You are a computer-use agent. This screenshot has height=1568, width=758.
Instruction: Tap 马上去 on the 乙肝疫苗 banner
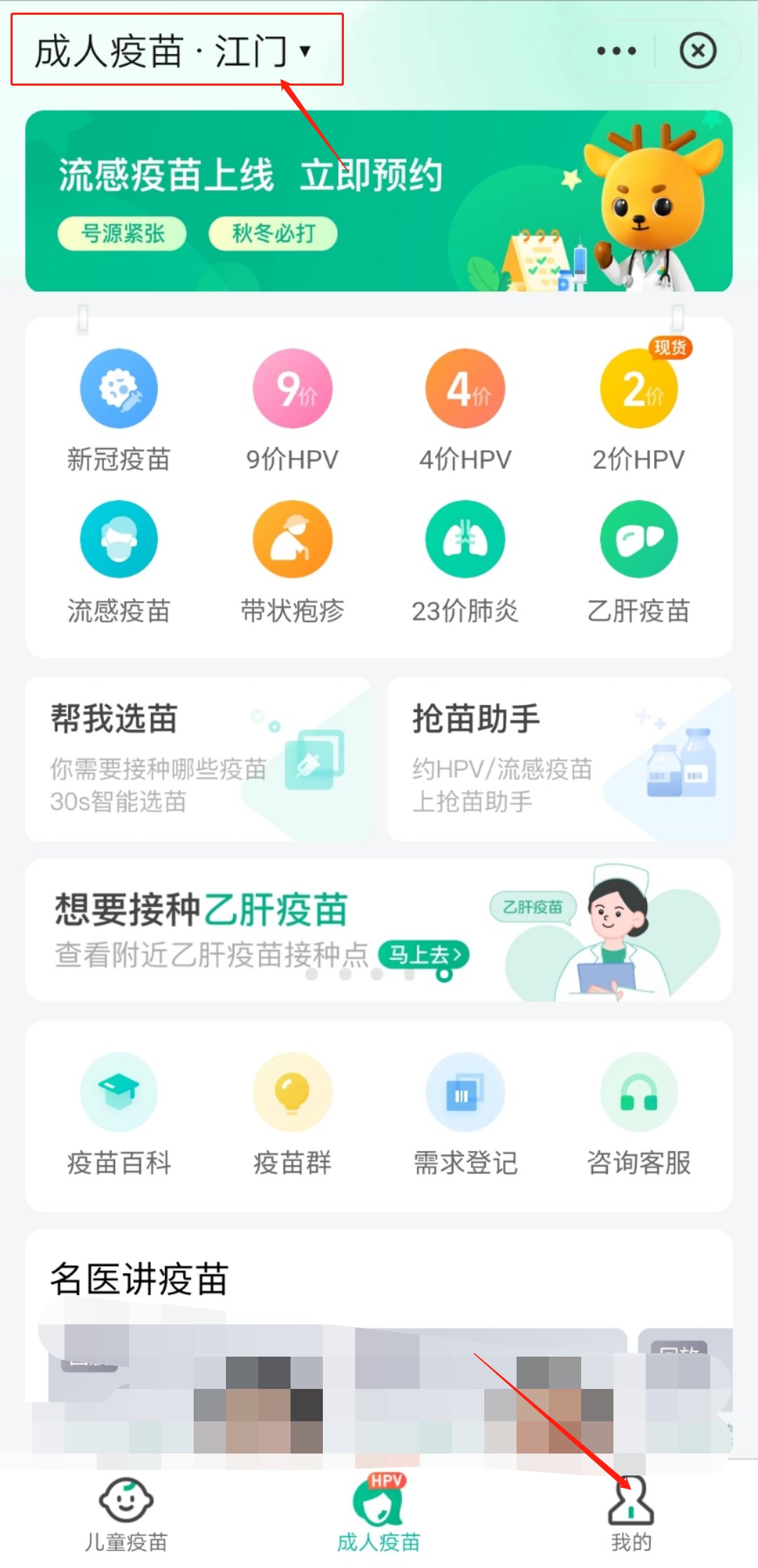pyautogui.click(x=423, y=954)
